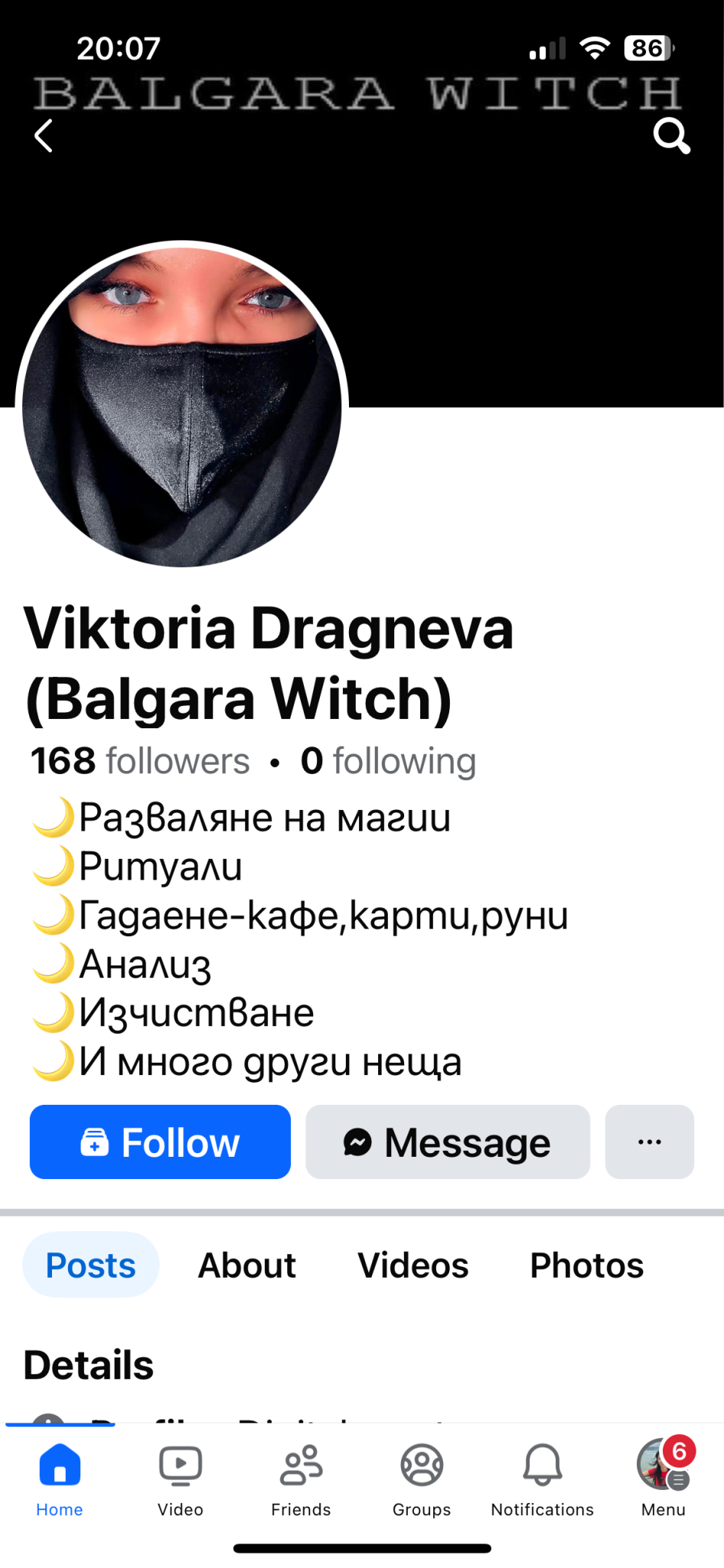Go back using the top-left arrow

coord(44,136)
